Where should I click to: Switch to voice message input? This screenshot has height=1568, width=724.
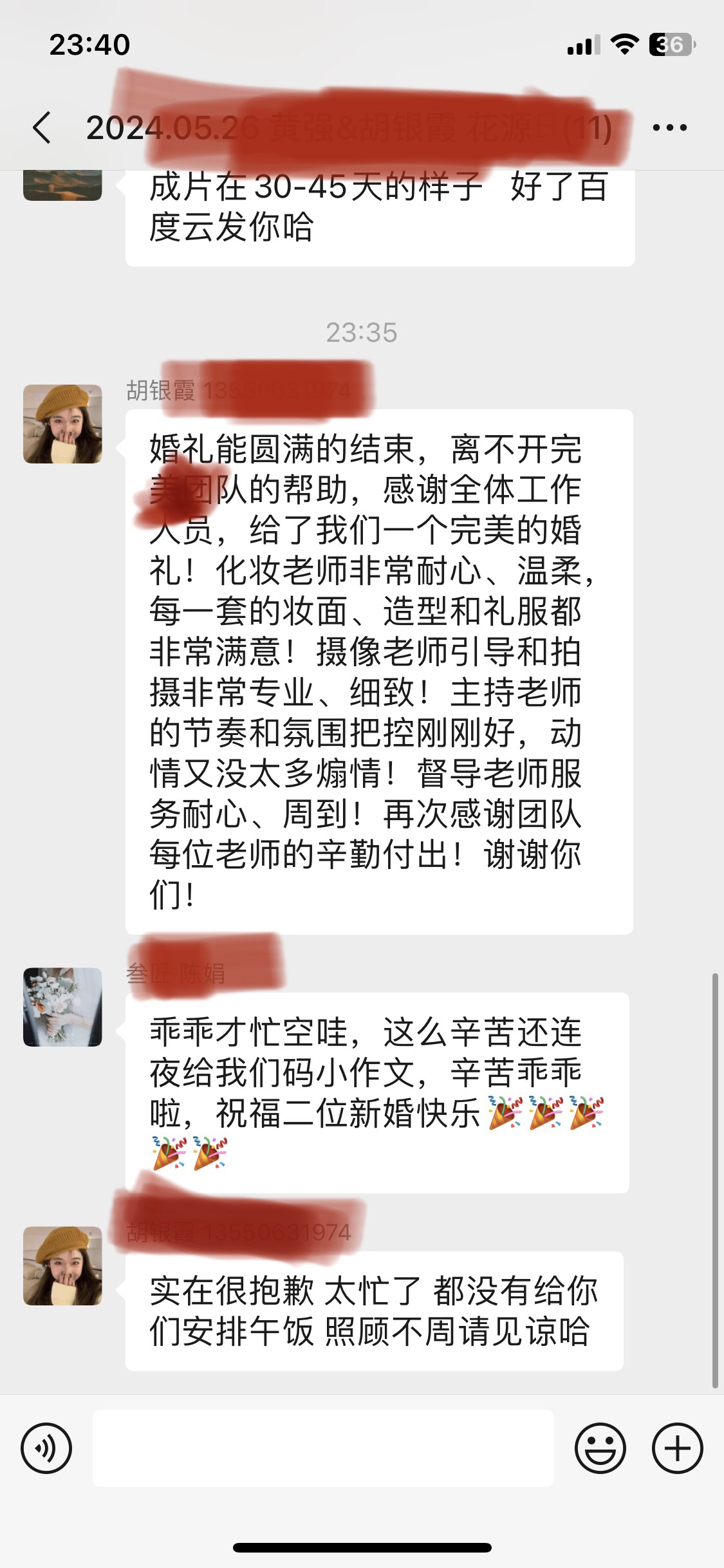coord(46,1448)
